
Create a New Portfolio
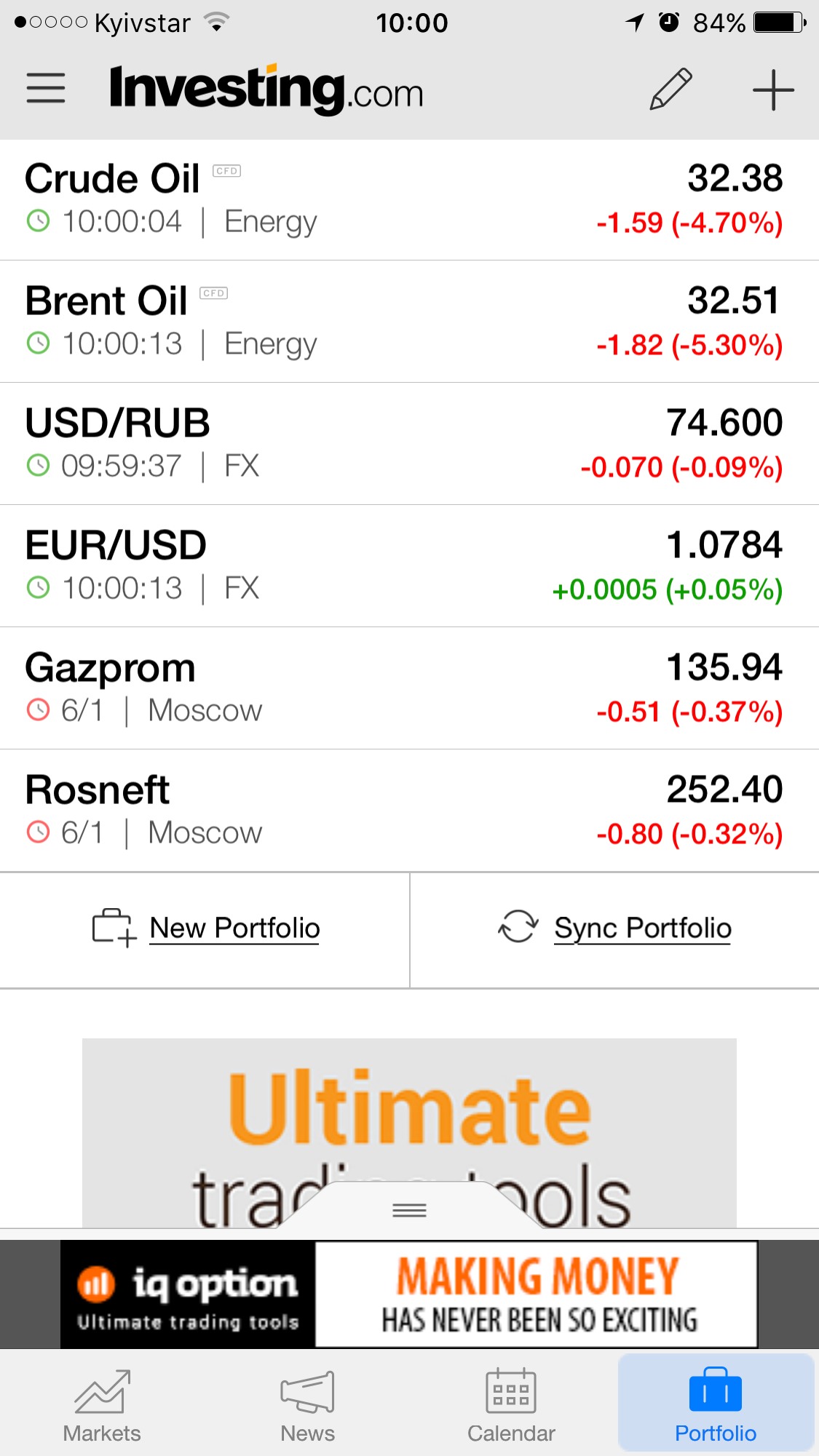coord(206,928)
